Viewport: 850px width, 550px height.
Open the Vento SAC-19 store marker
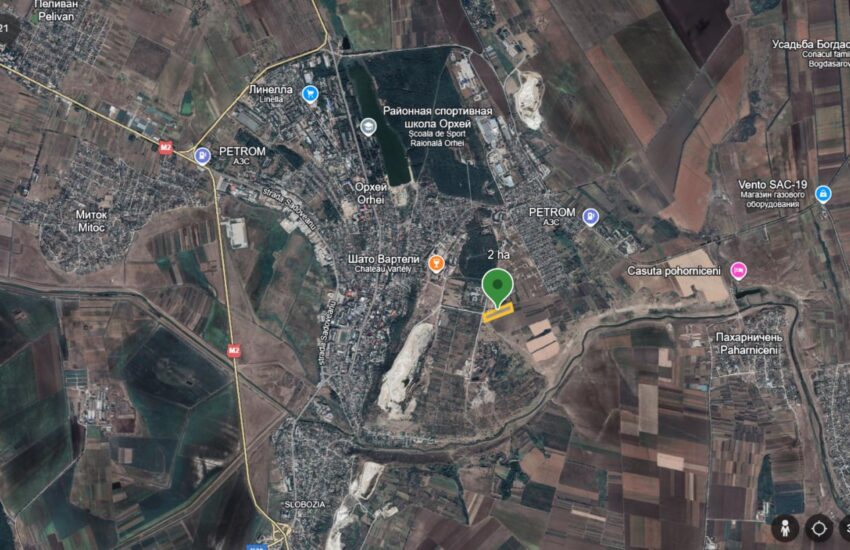823,194
